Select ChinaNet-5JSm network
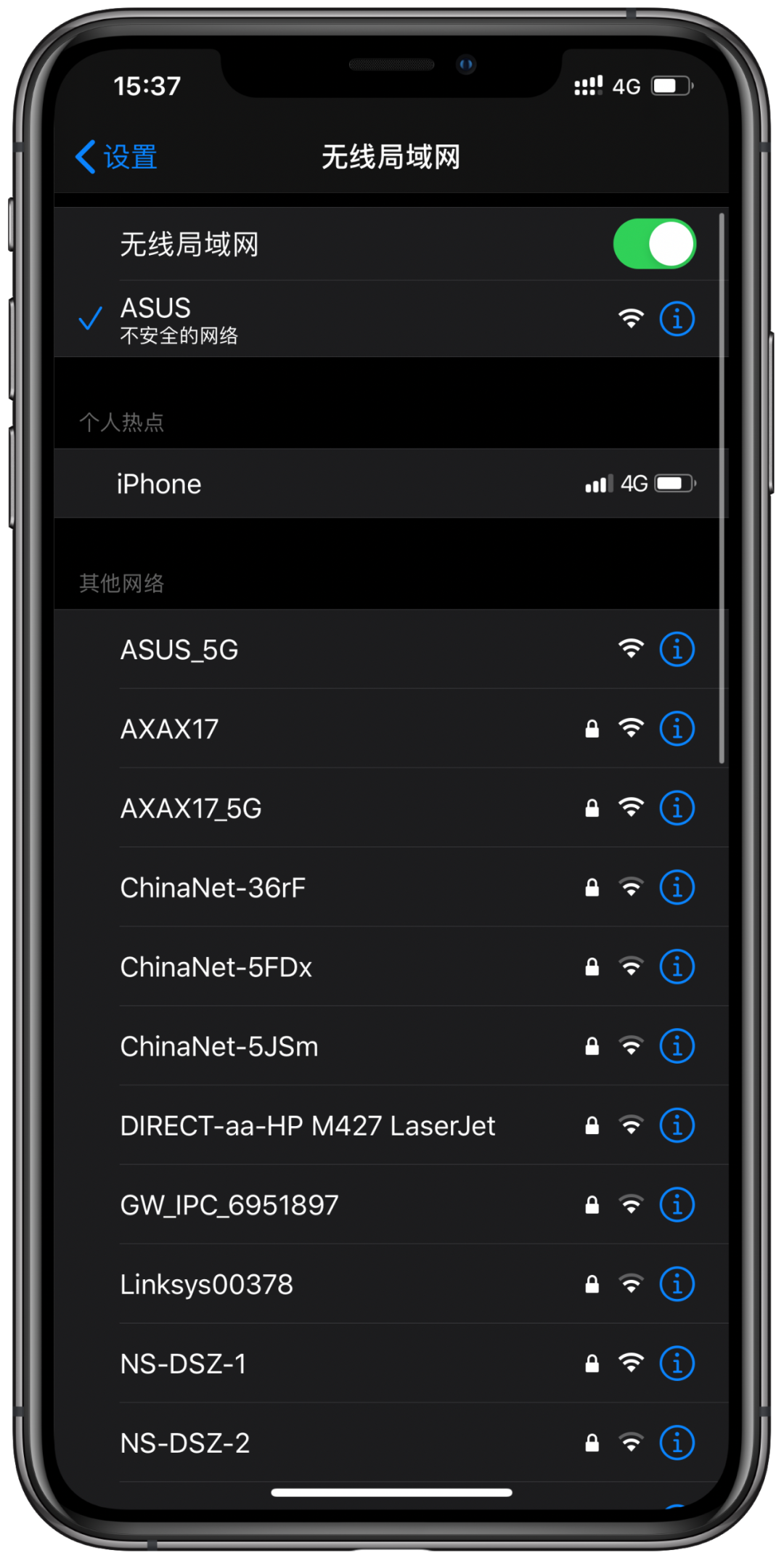The image size is (784, 1558). 219,1046
